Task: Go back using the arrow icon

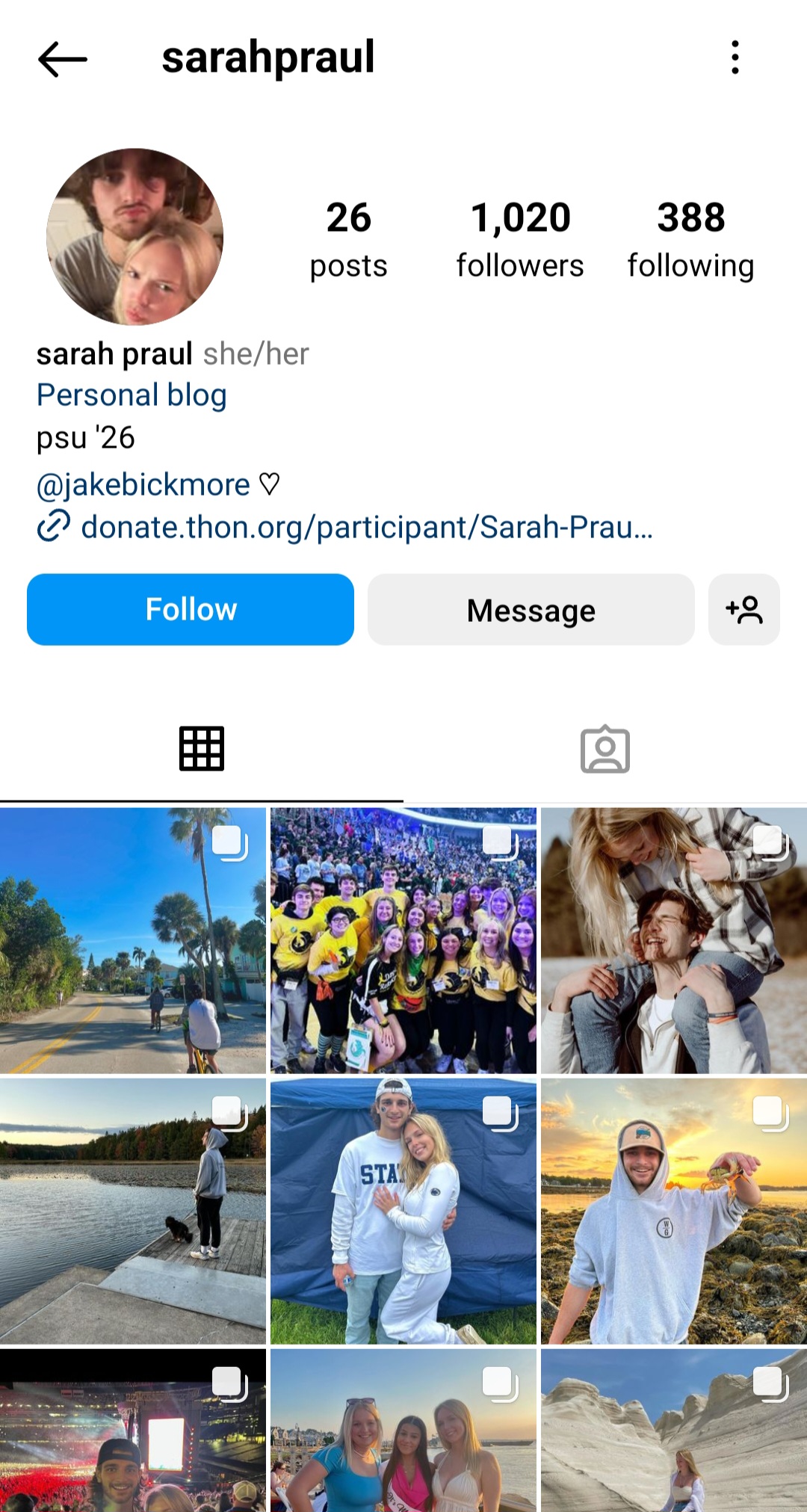Action: 63,59
